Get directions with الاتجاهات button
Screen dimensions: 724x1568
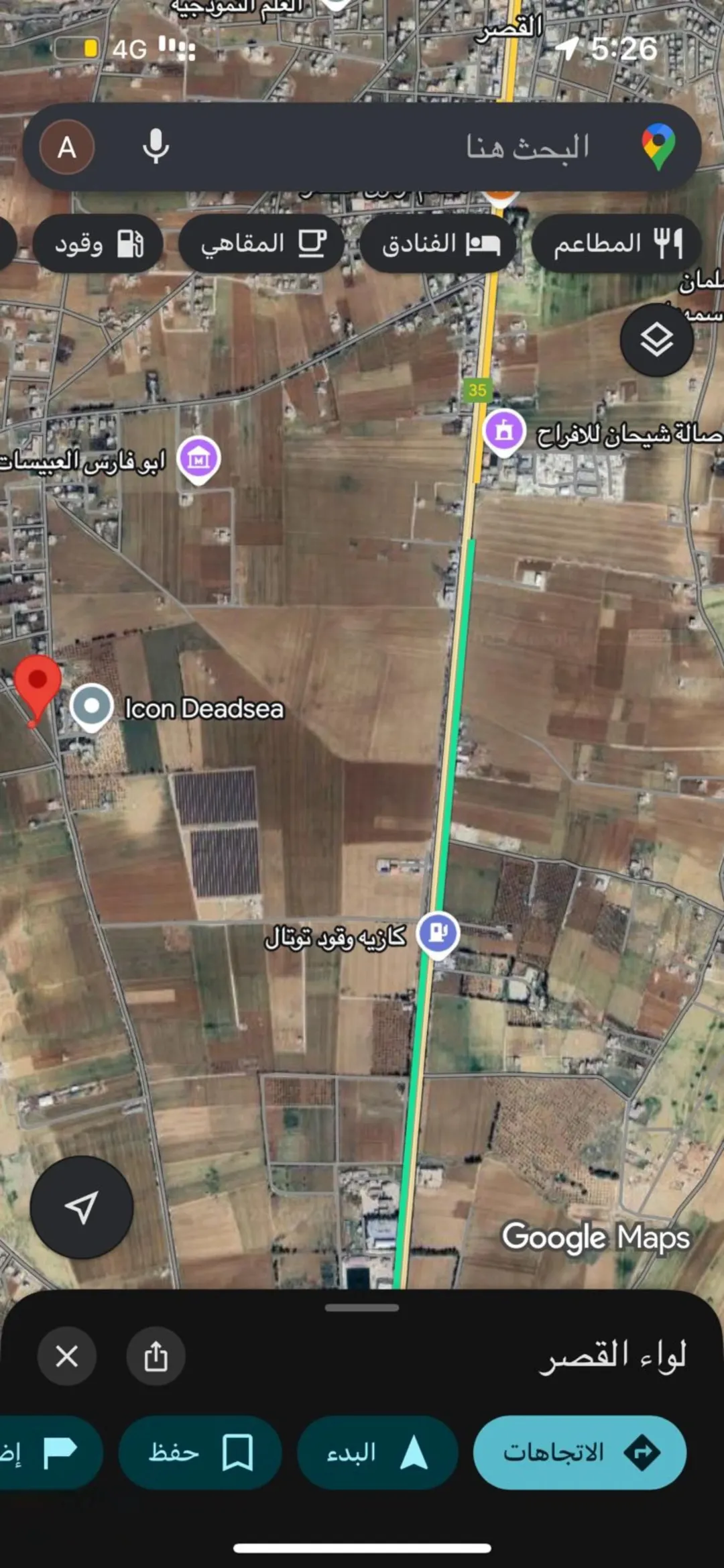[580, 1452]
